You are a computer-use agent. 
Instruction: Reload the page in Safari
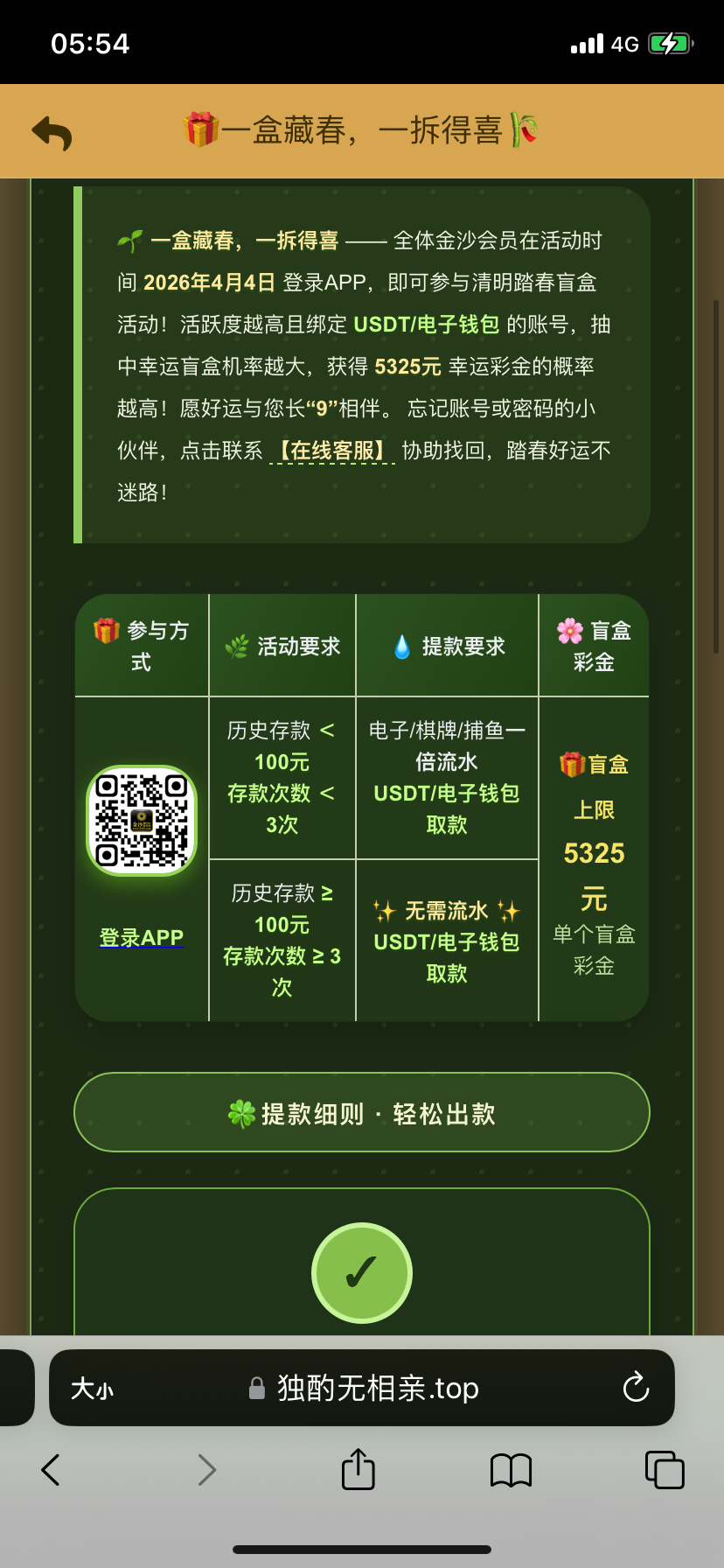pyautogui.click(x=636, y=1388)
